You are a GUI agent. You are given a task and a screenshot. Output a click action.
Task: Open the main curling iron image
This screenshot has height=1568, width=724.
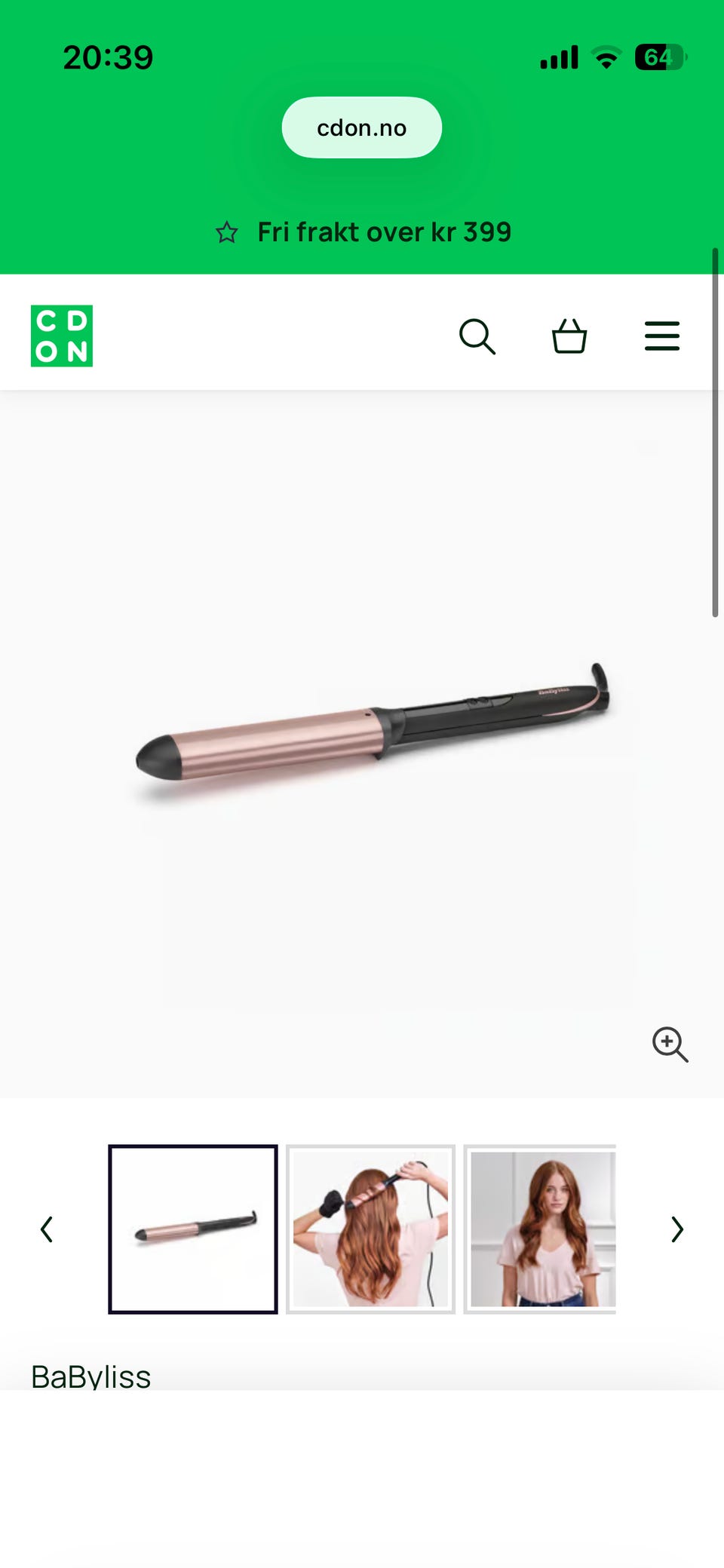[362, 744]
